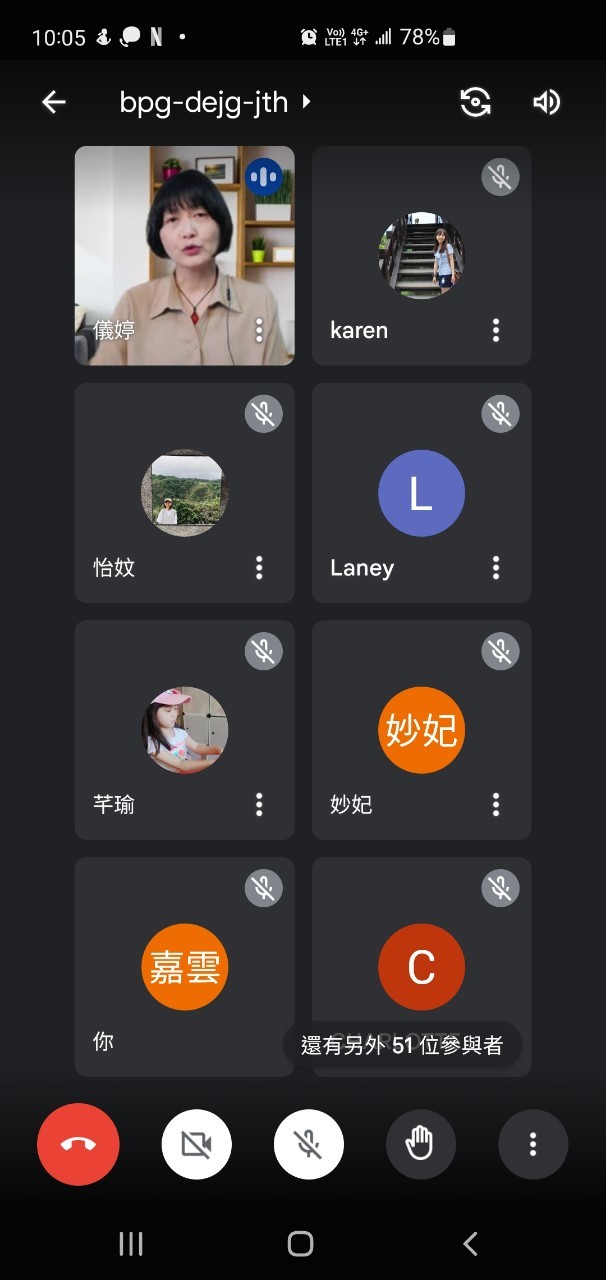Open the options menu on 妙妃's tile
Image resolution: width=606 pixels, height=1280 pixels.
click(496, 804)
